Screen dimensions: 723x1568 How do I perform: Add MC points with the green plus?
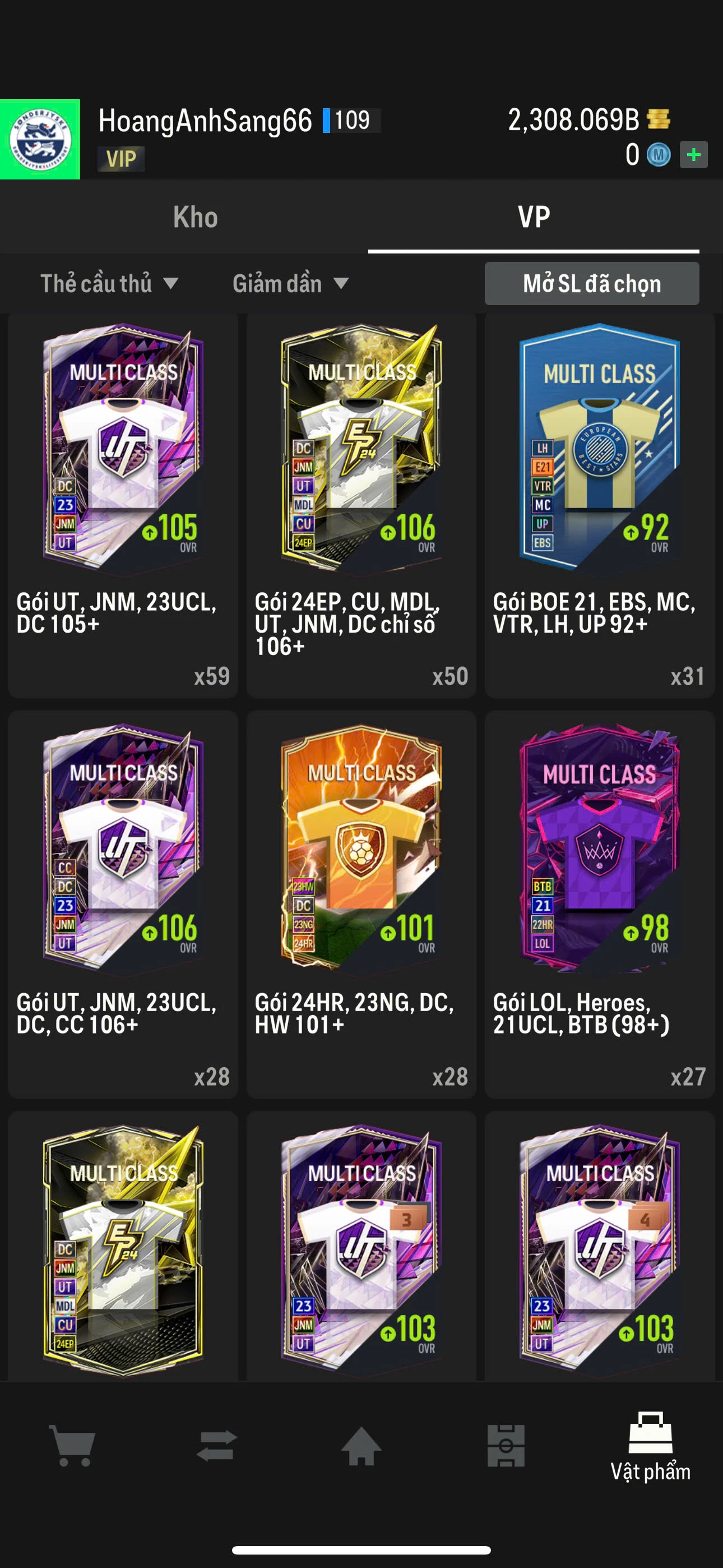pyautogui.click(x=693, y=155)
